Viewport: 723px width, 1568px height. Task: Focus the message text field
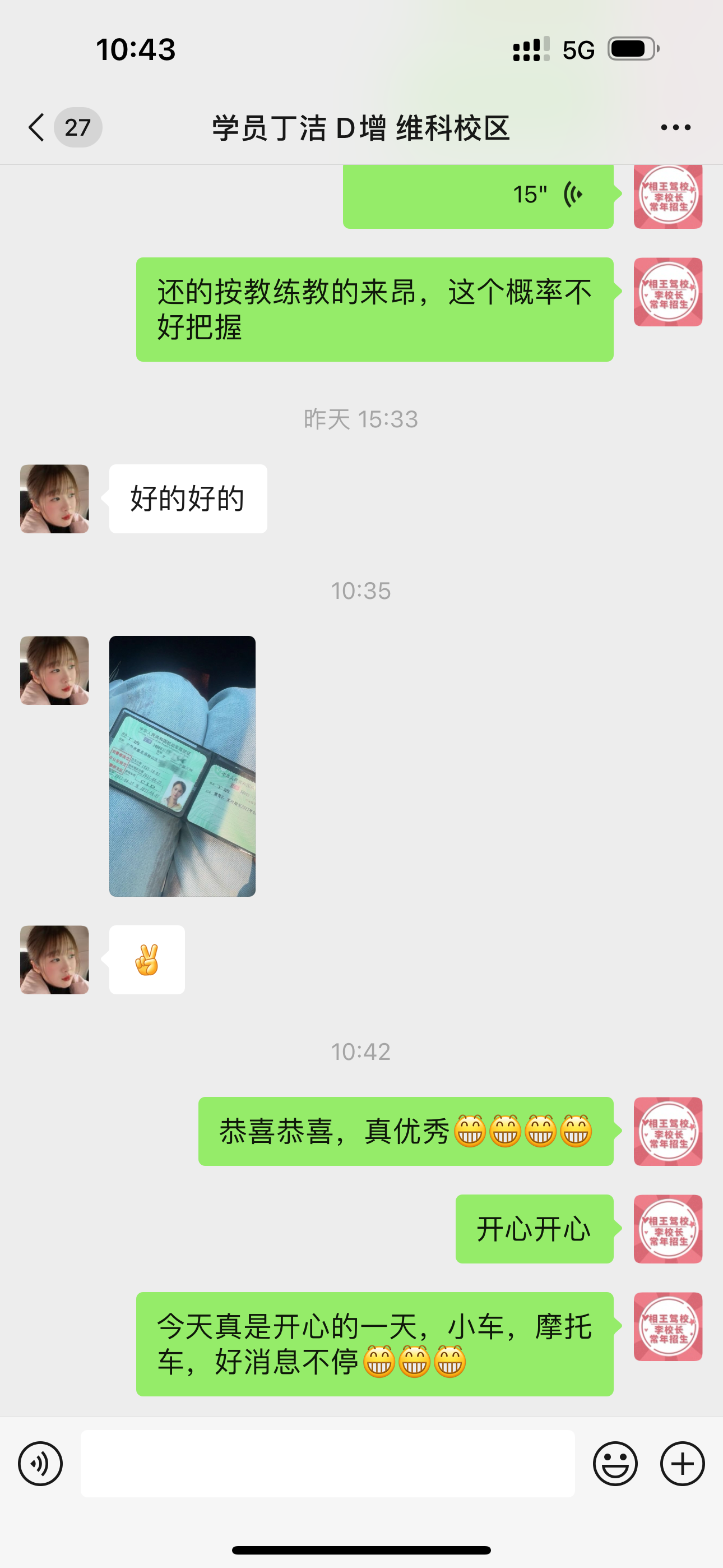tap(327, 1463)
